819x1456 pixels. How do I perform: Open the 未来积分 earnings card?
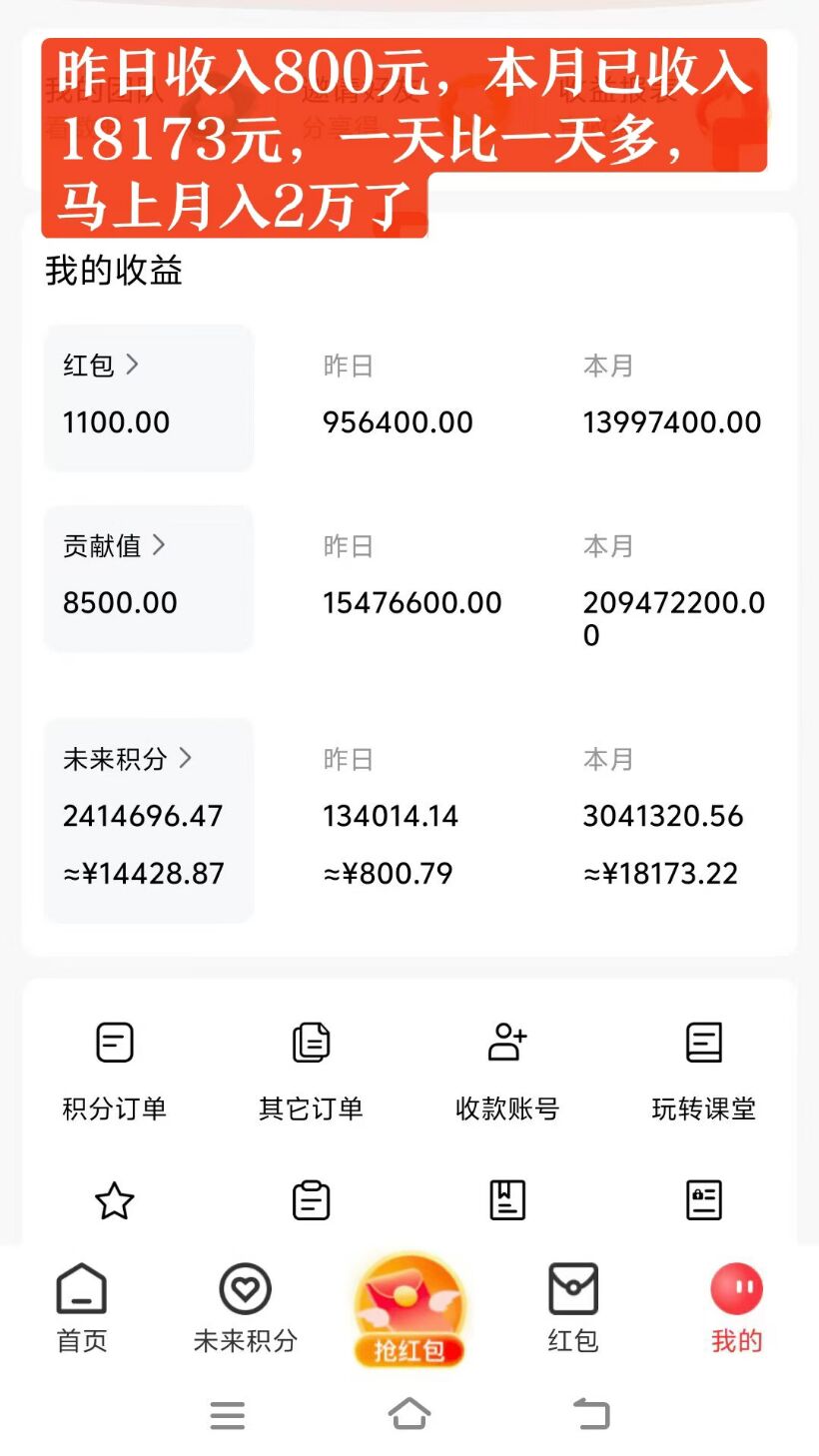[x=149, y=820]
